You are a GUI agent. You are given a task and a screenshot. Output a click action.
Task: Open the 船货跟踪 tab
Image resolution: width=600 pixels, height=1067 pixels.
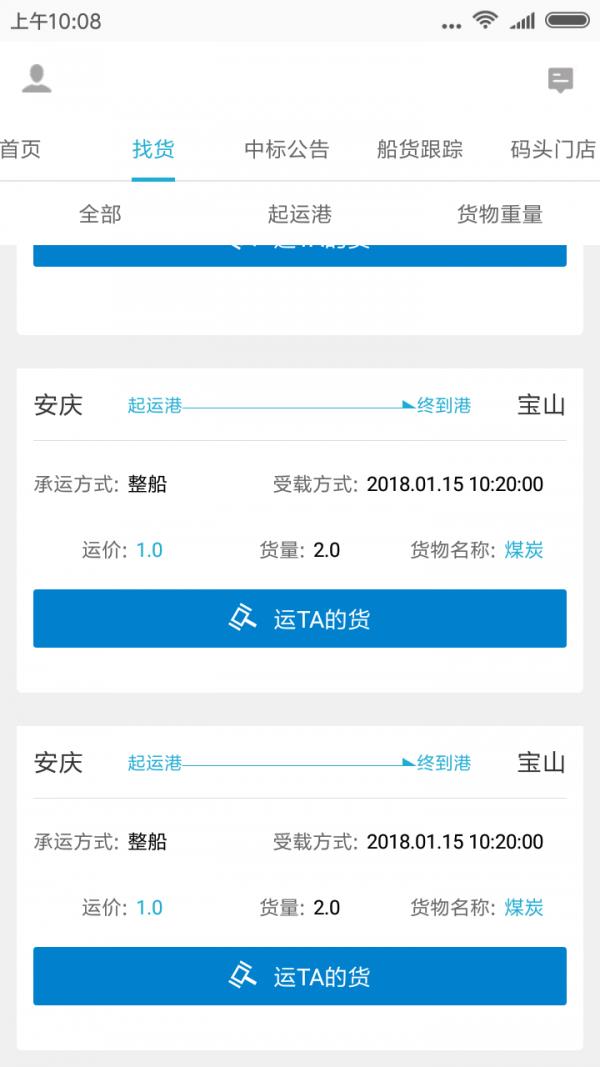click(x=420, y=149)
